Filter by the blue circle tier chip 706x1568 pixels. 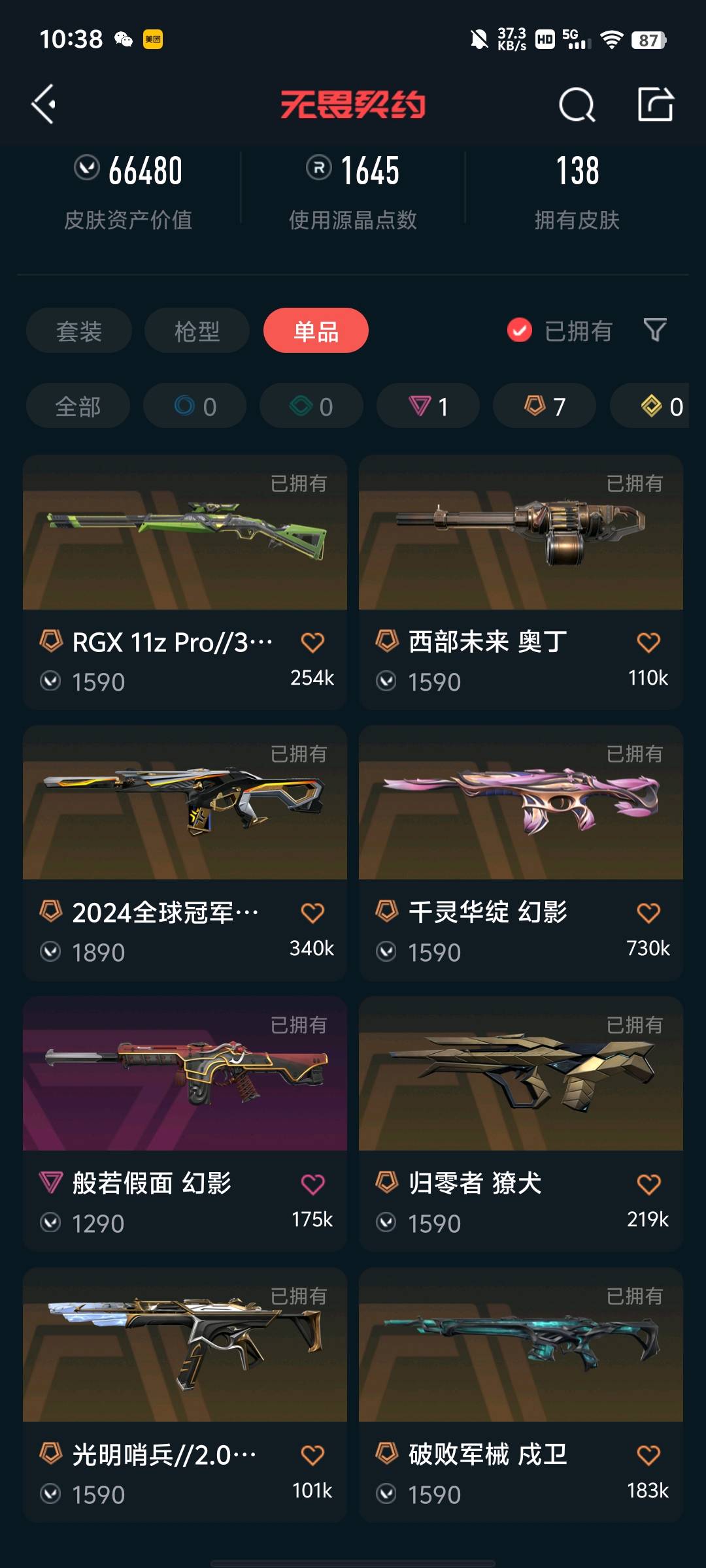[x=195, y=406]
